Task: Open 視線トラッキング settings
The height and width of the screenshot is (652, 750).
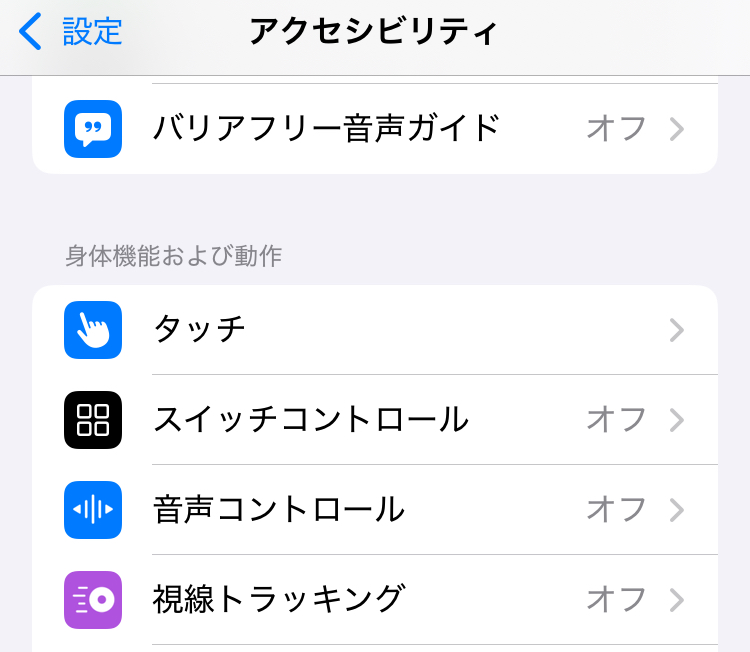Action: (375, 600)
